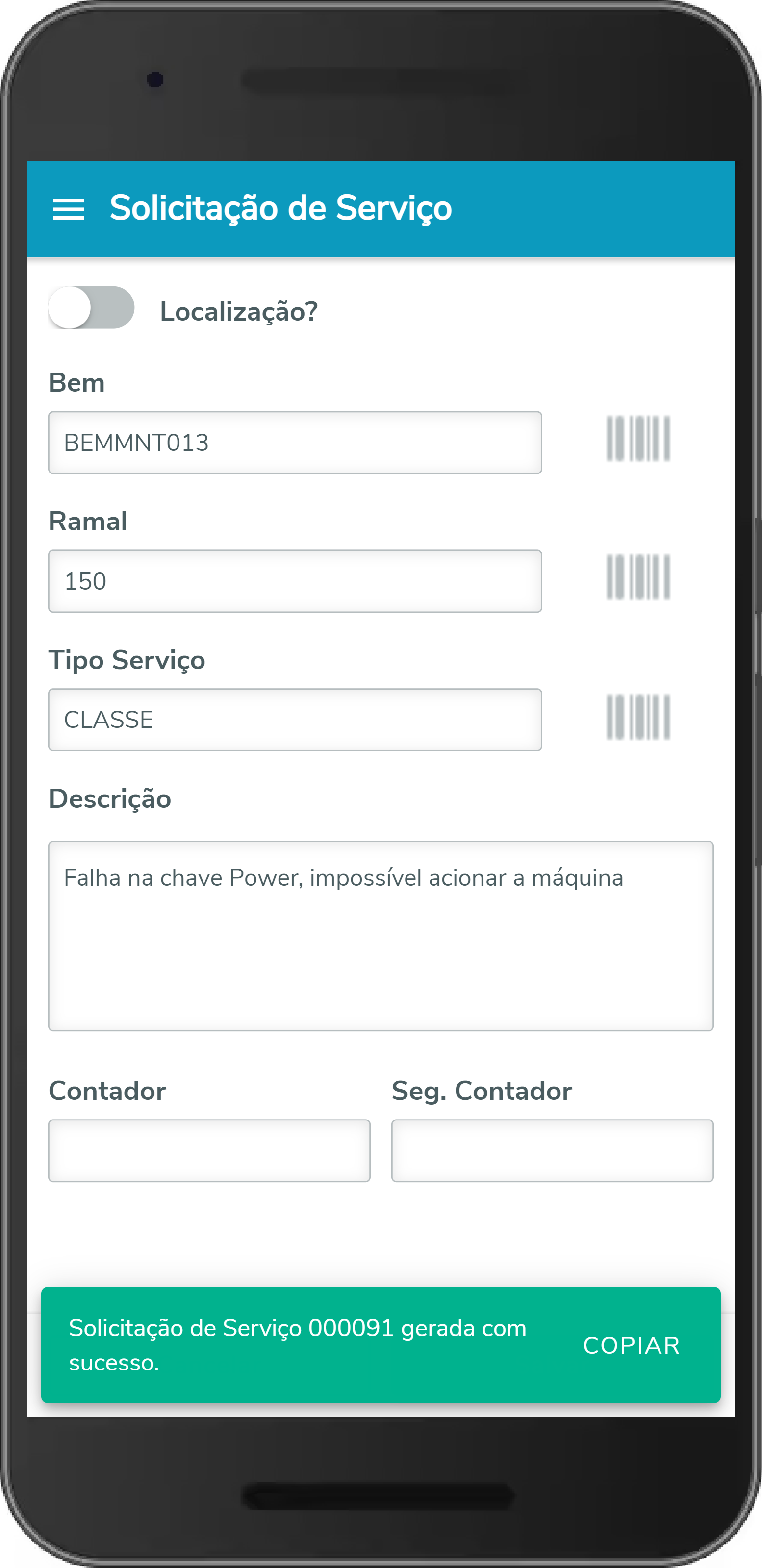Tap the Contador input field
This screenshot has height=1568, width=762.
coord(209,1150)
